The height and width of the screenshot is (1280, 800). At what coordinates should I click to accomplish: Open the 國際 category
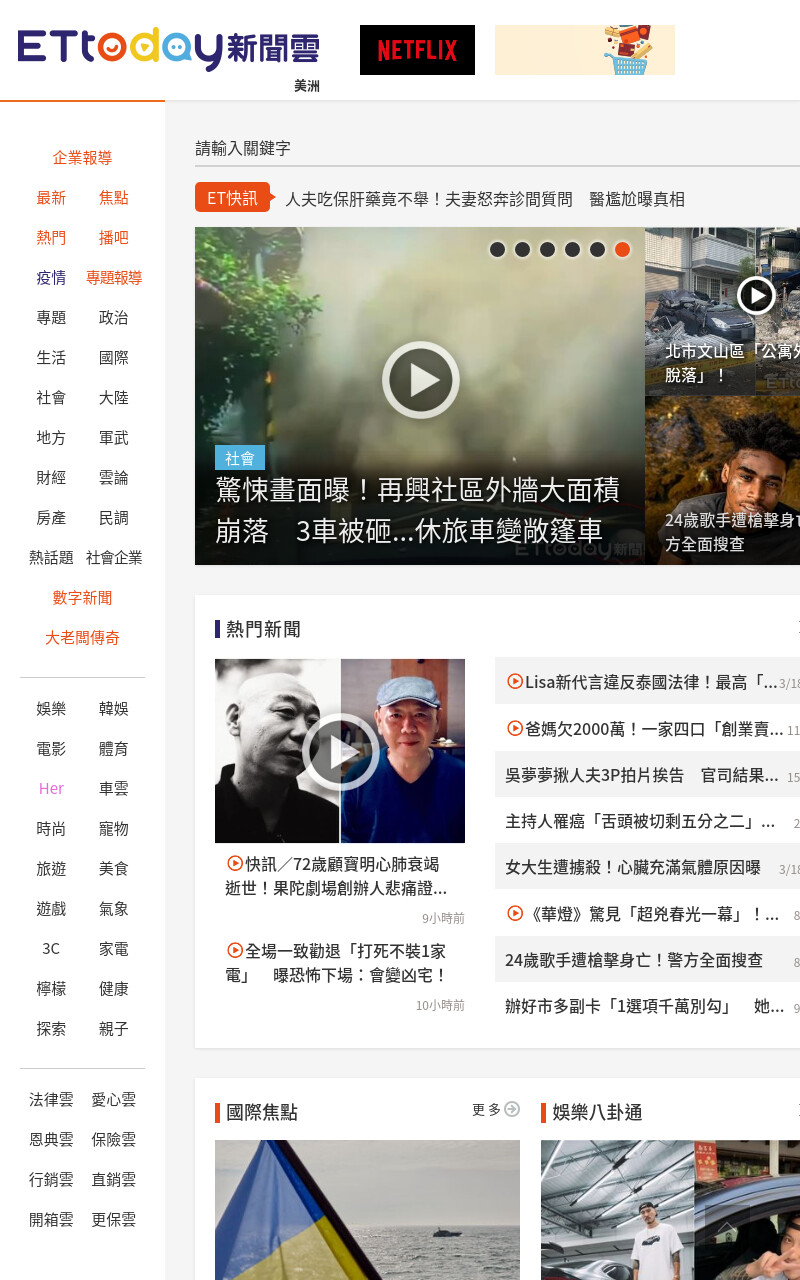113,358
